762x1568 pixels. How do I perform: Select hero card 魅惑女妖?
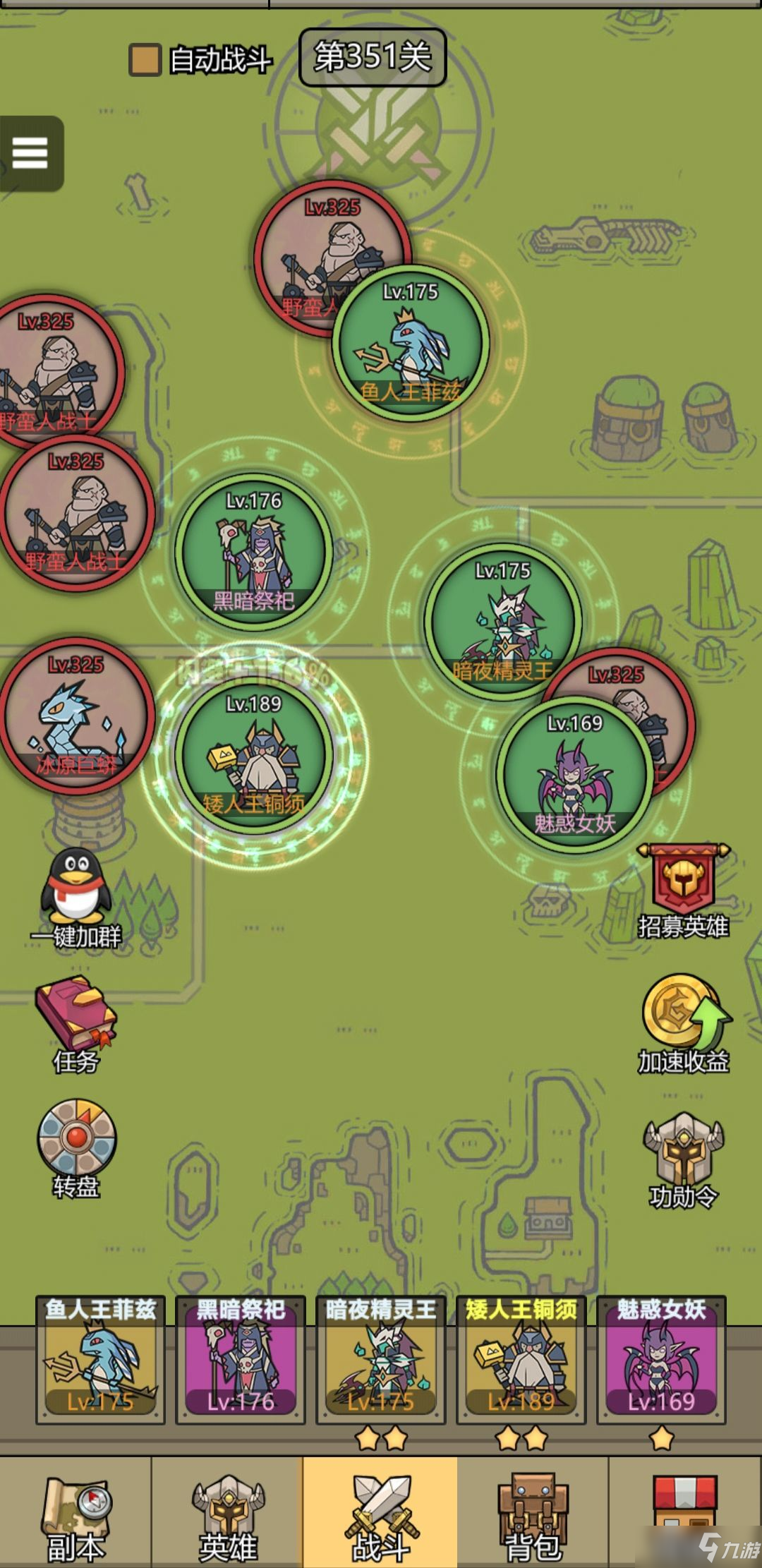(x=661, y=1358)
